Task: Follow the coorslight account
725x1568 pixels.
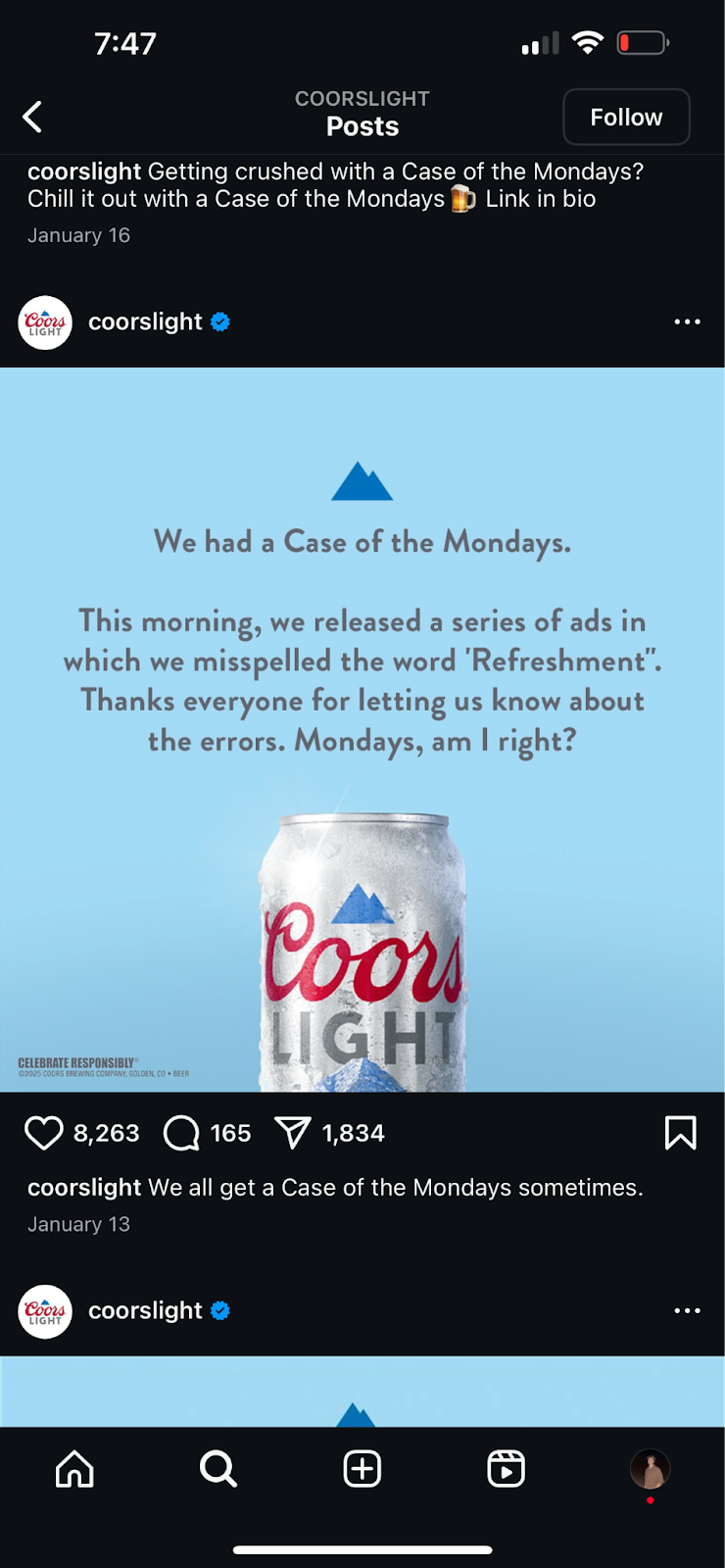Action: pos(626,117)
